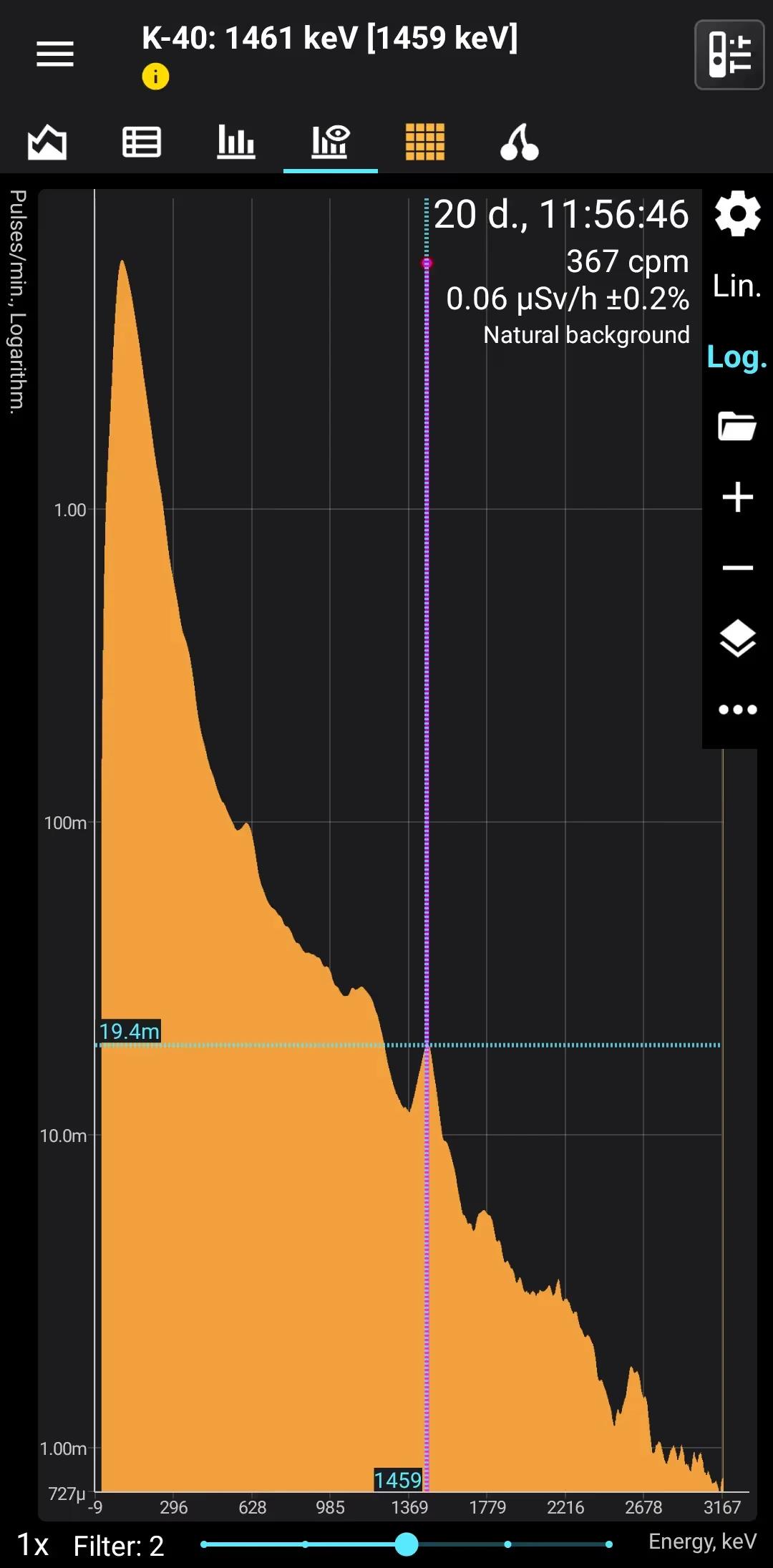Open spectrum settings gear
773x1568 pixels.
737,213
